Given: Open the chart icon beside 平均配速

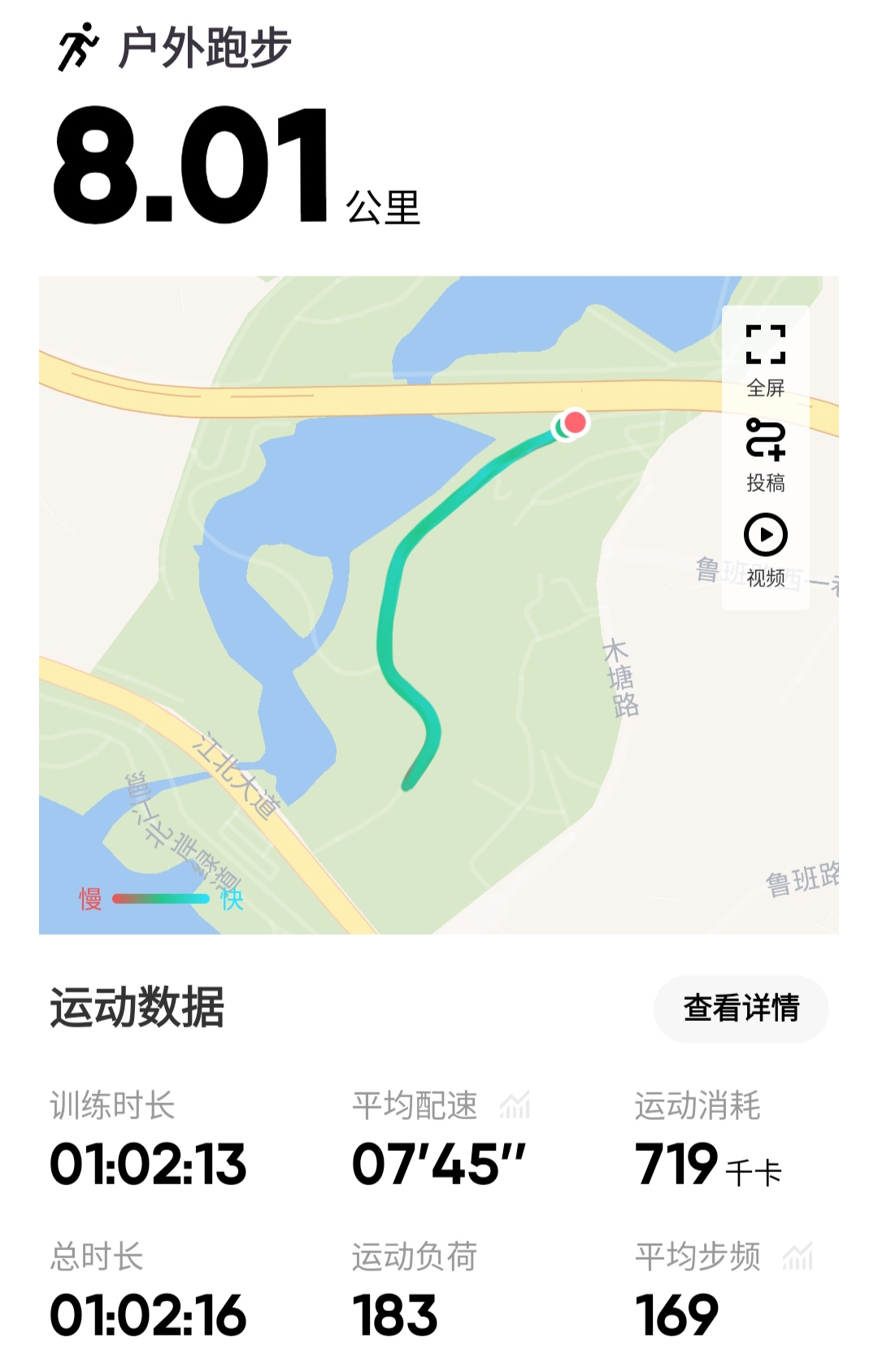Looking at the screenshot, I should tap(515, 1105).
